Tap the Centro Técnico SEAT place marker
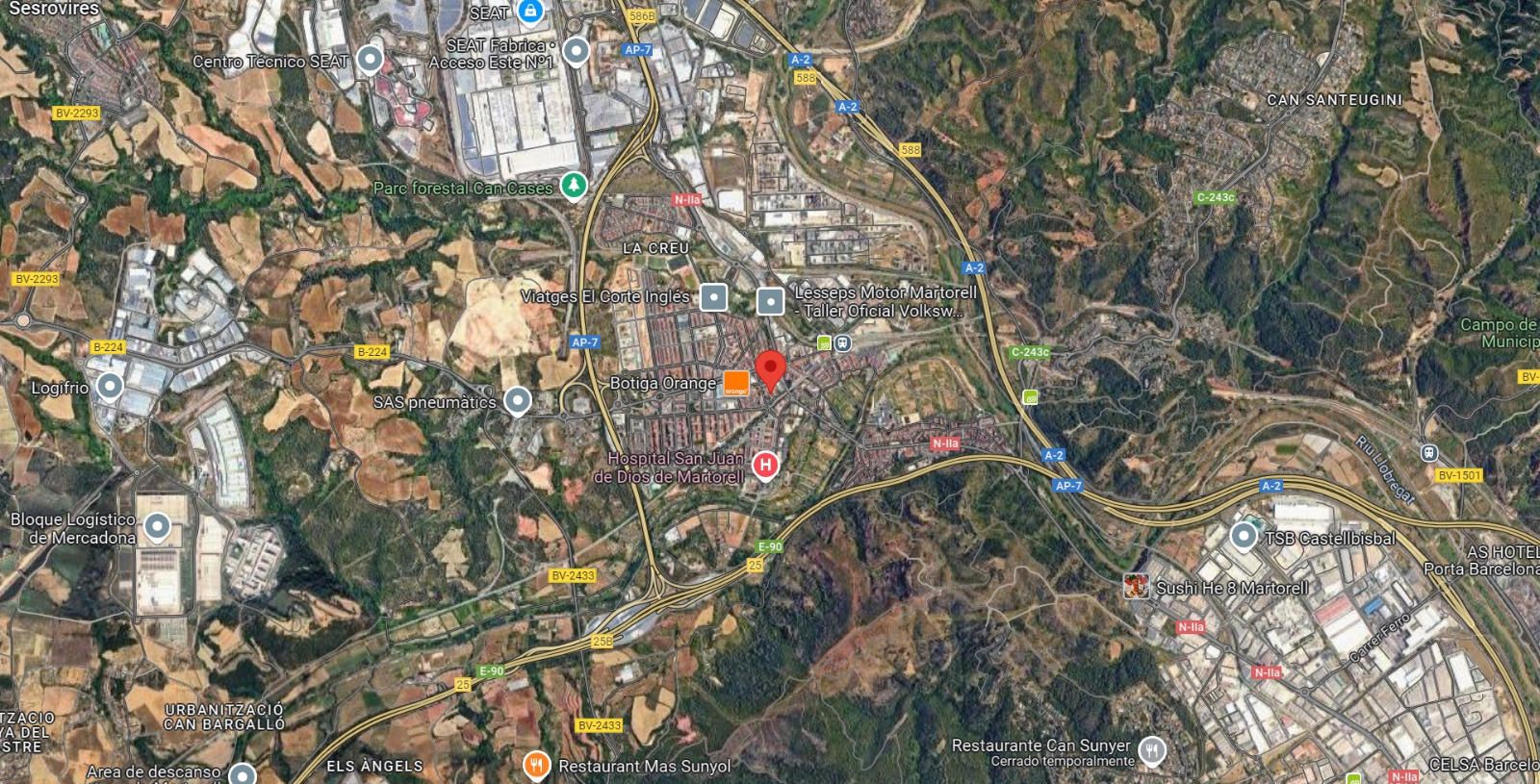This screenshot has width=1540, height=784. click(x=369, y=61)
